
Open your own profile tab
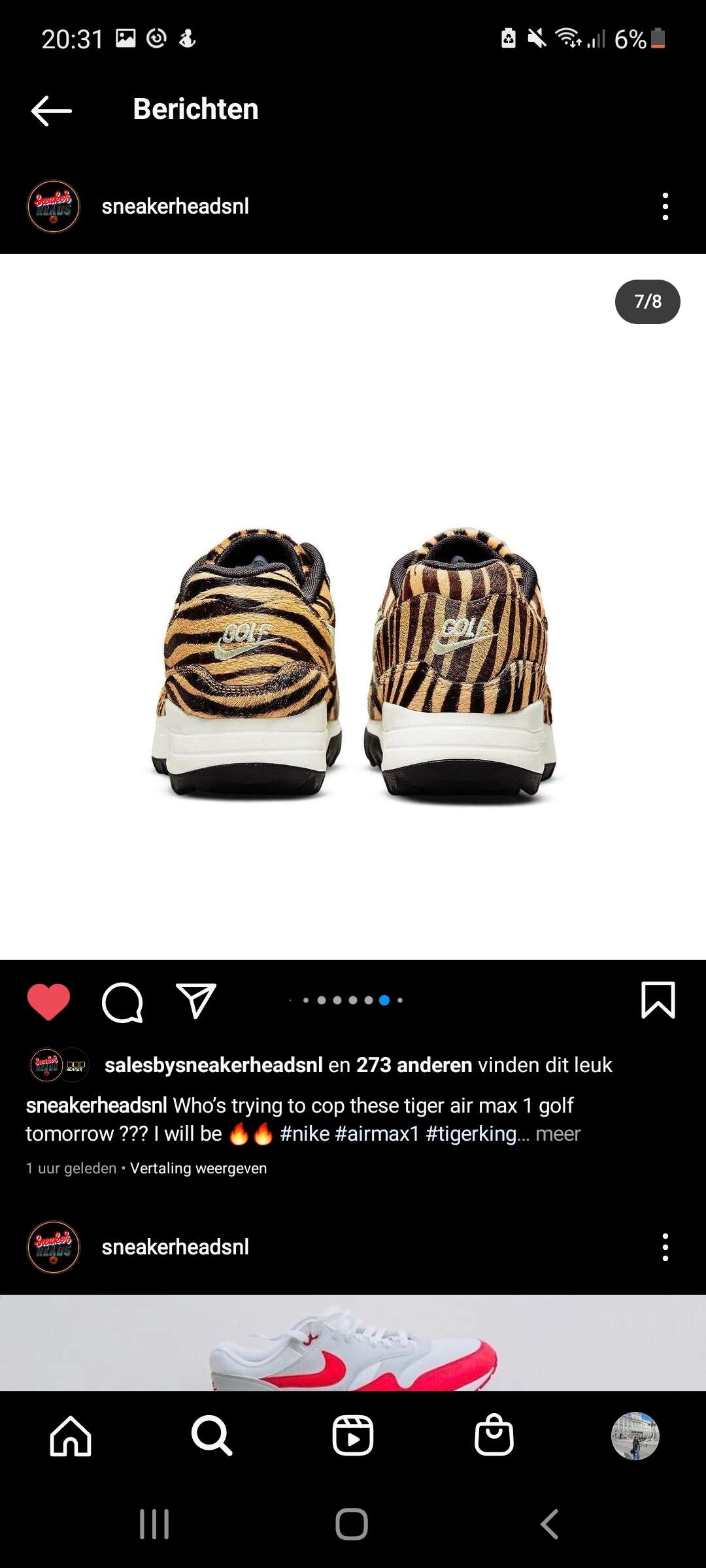click(635, 1436)
